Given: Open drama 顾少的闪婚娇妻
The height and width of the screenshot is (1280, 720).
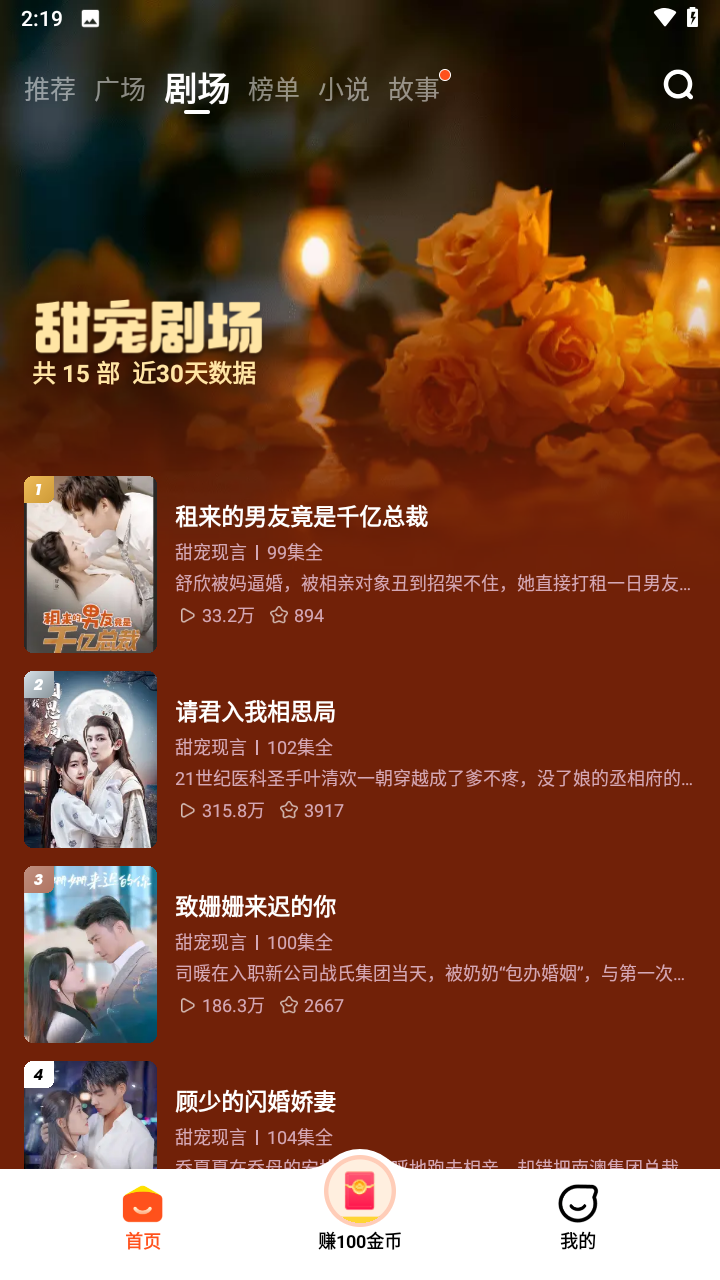Looking at the screenshot, I should click(x=255, y=1101).
